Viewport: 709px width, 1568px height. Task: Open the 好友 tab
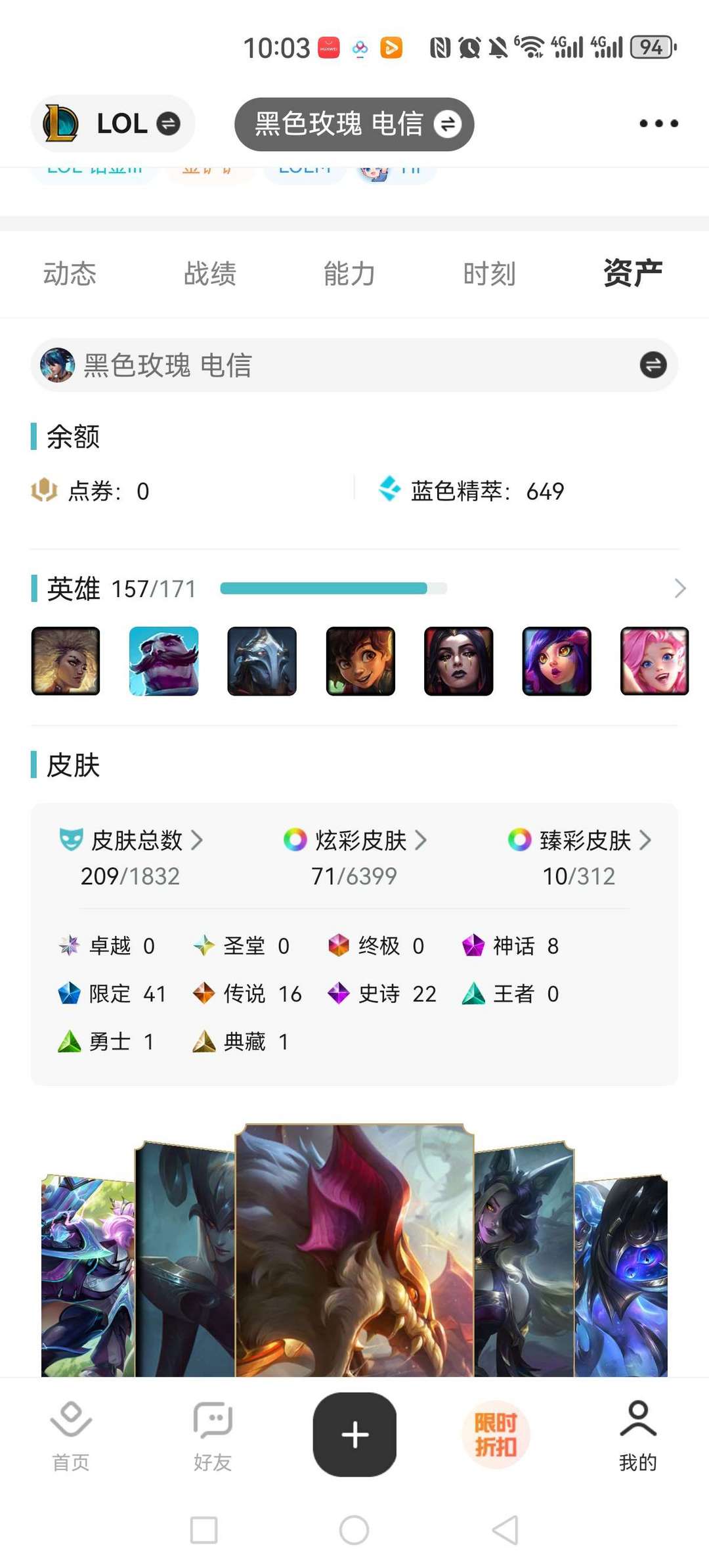point(213,1435)
